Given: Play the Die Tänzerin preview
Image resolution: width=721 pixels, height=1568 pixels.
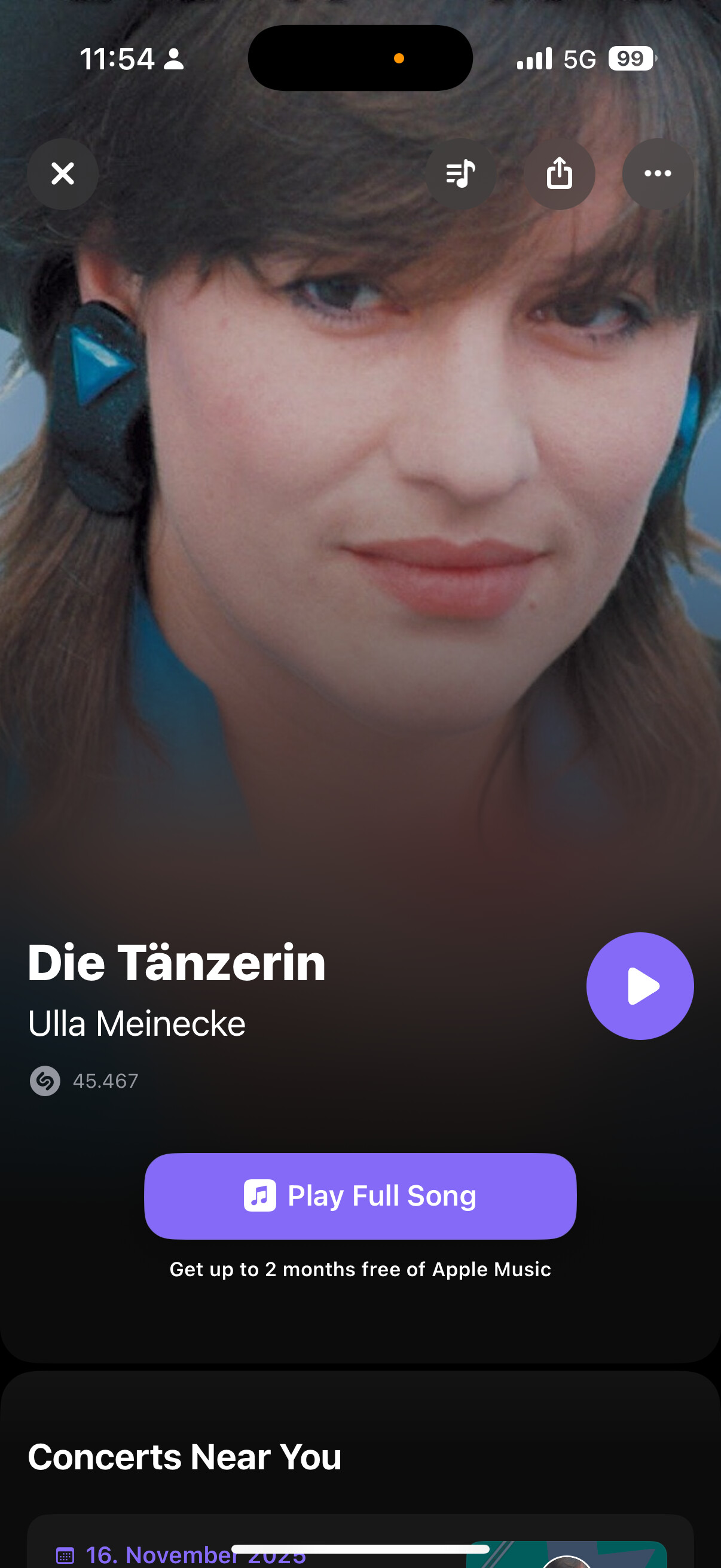Looking at the screenshot, I should (640, 986).
